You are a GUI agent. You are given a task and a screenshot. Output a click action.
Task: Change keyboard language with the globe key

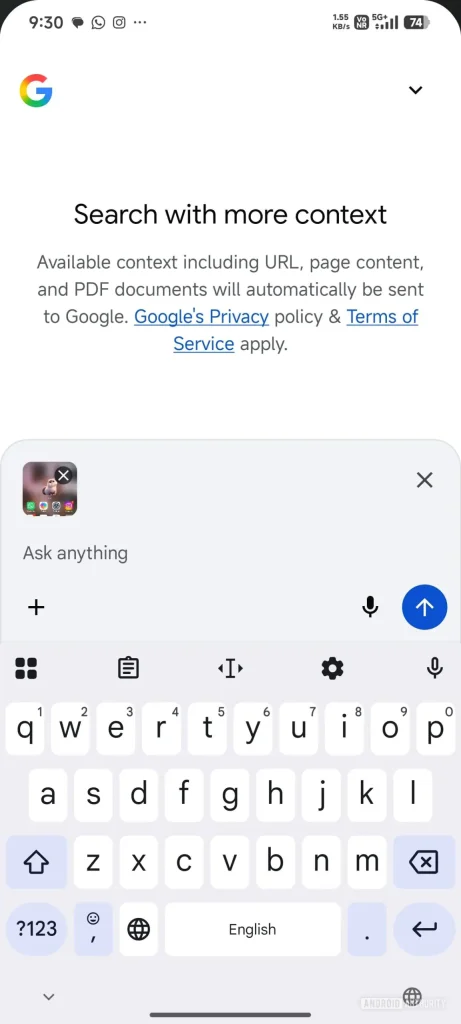tap(138, 929)
